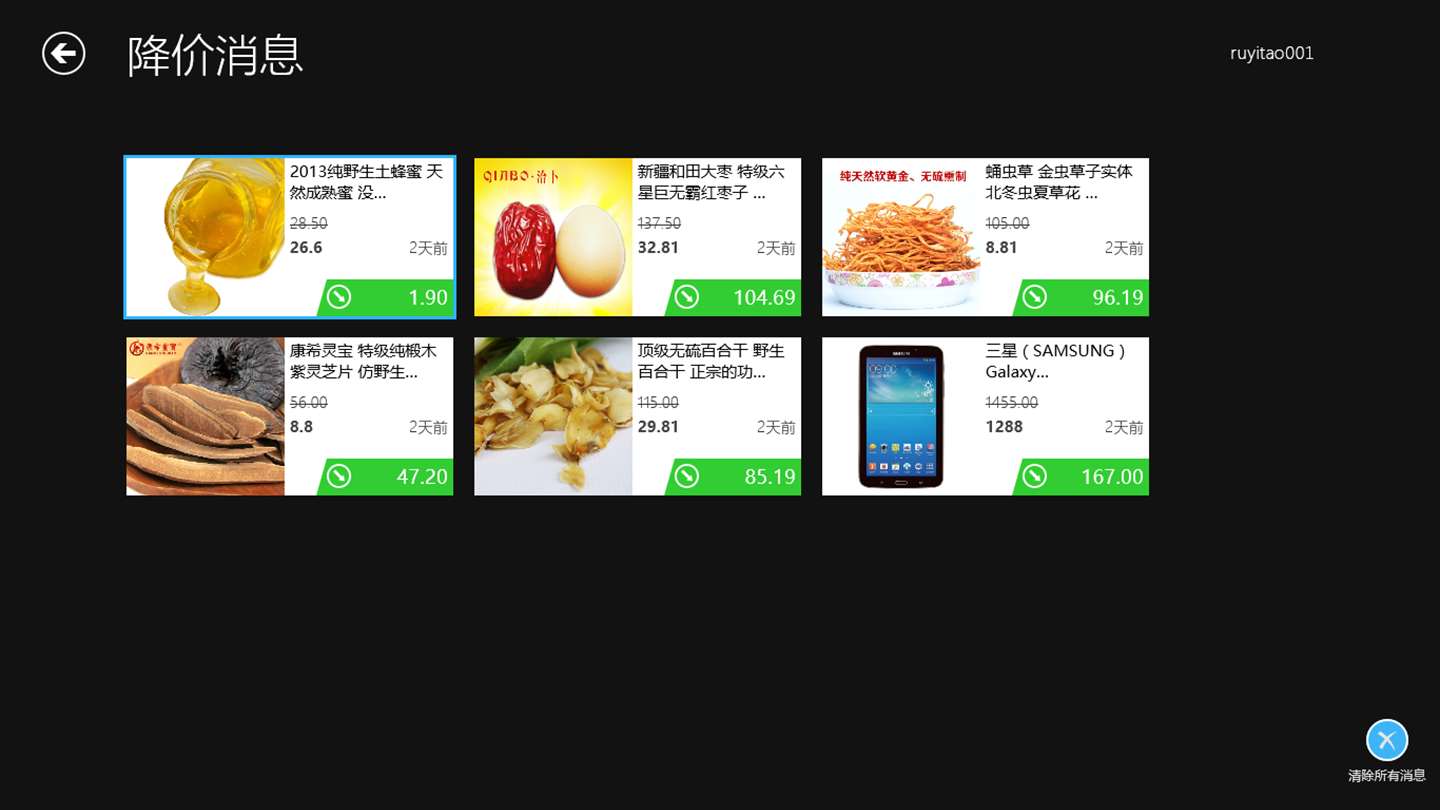Open the 2013纯野生土蜂蜜 honey deal
Image resolution: width=1440 pixels, height=810 pixels.
[290, 237]
